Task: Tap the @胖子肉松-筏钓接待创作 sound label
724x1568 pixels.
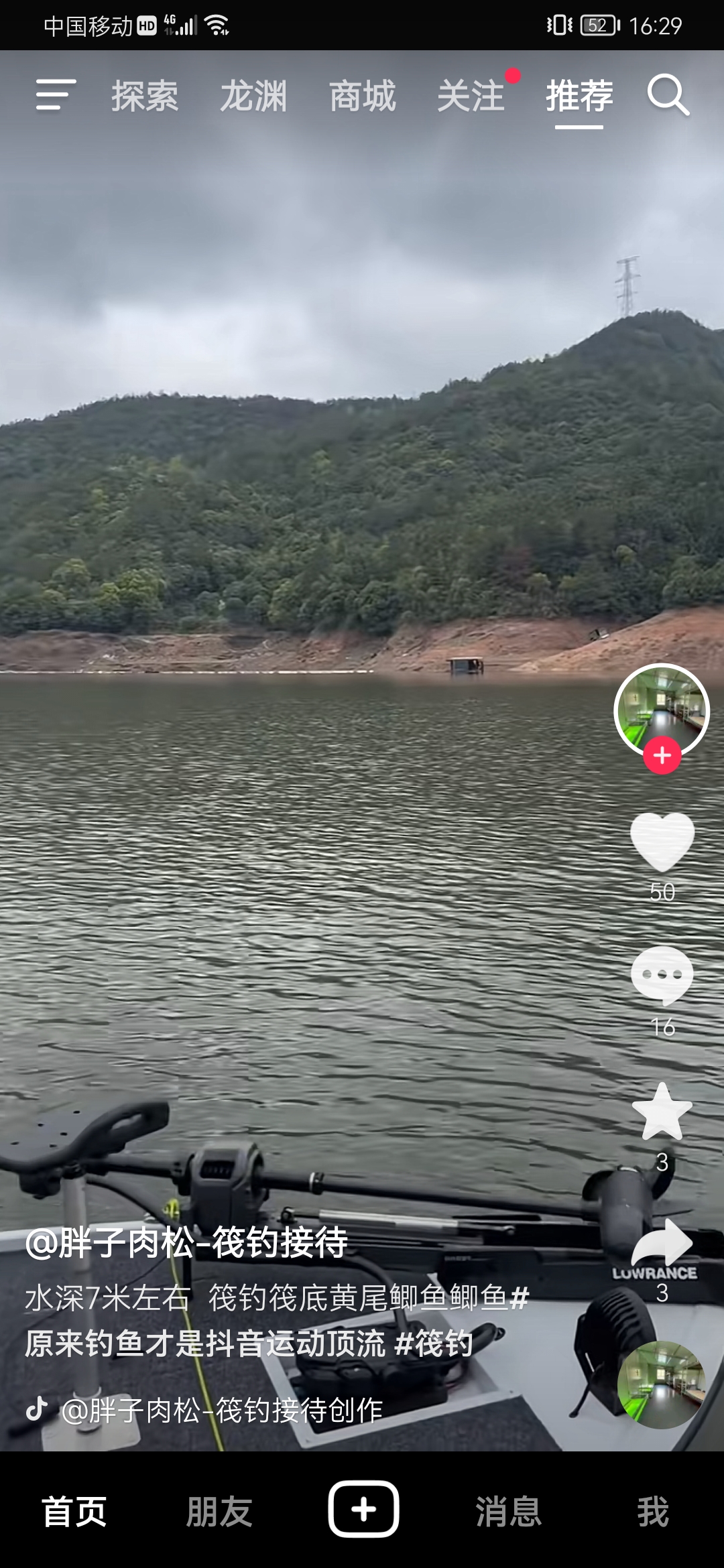Action: click(x=221, y=1410)
